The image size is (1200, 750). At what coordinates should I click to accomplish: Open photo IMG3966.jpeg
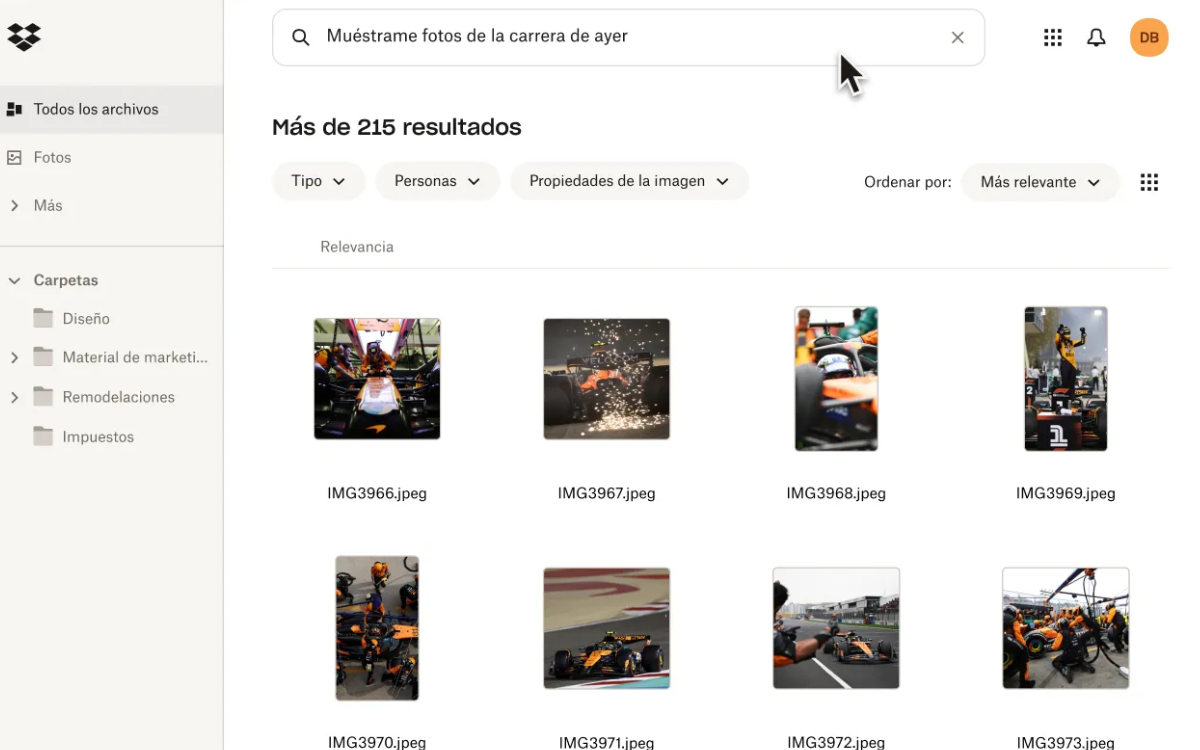[377, 379]
